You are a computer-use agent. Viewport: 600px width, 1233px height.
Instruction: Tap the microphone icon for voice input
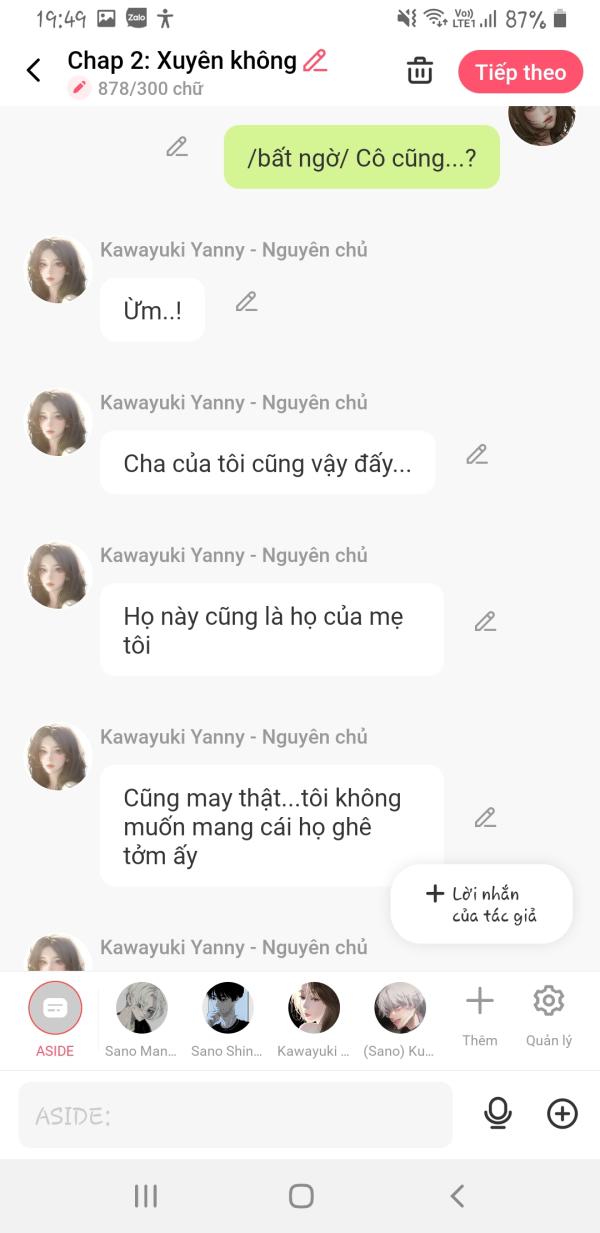497,1113
